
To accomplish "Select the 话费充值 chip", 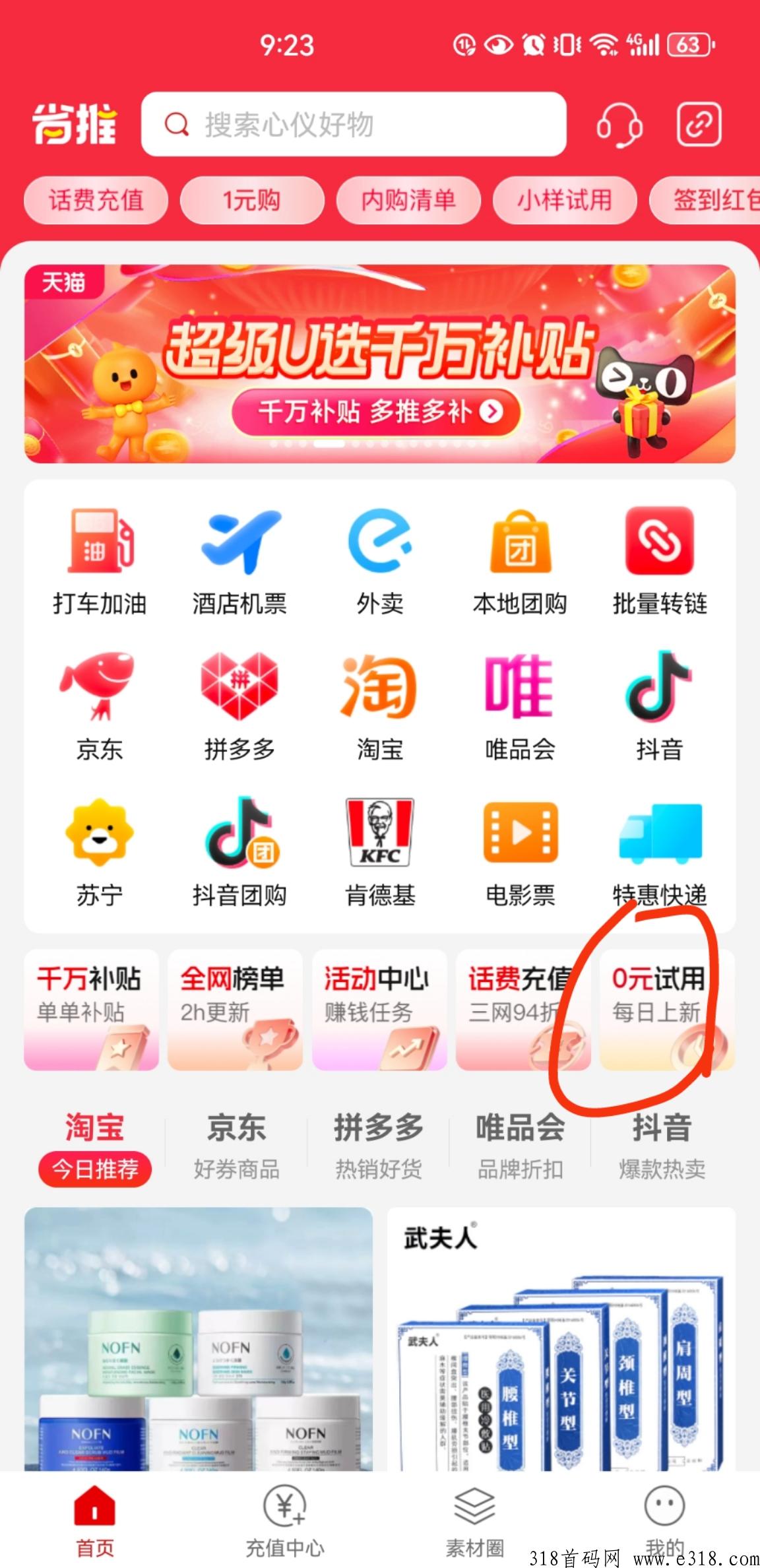I will click(96, 200).
